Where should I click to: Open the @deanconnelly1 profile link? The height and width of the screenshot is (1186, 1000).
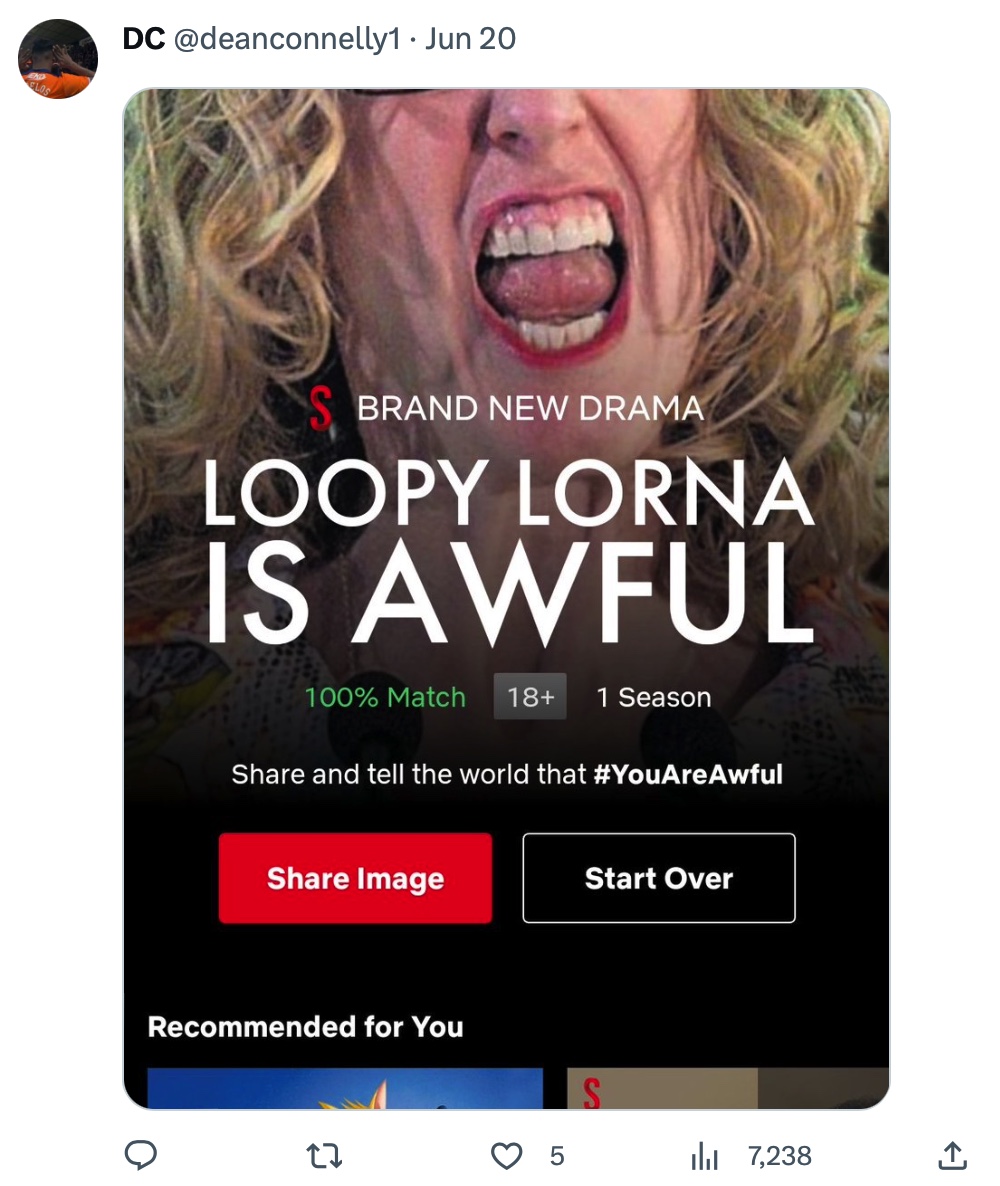coord(287,39)
